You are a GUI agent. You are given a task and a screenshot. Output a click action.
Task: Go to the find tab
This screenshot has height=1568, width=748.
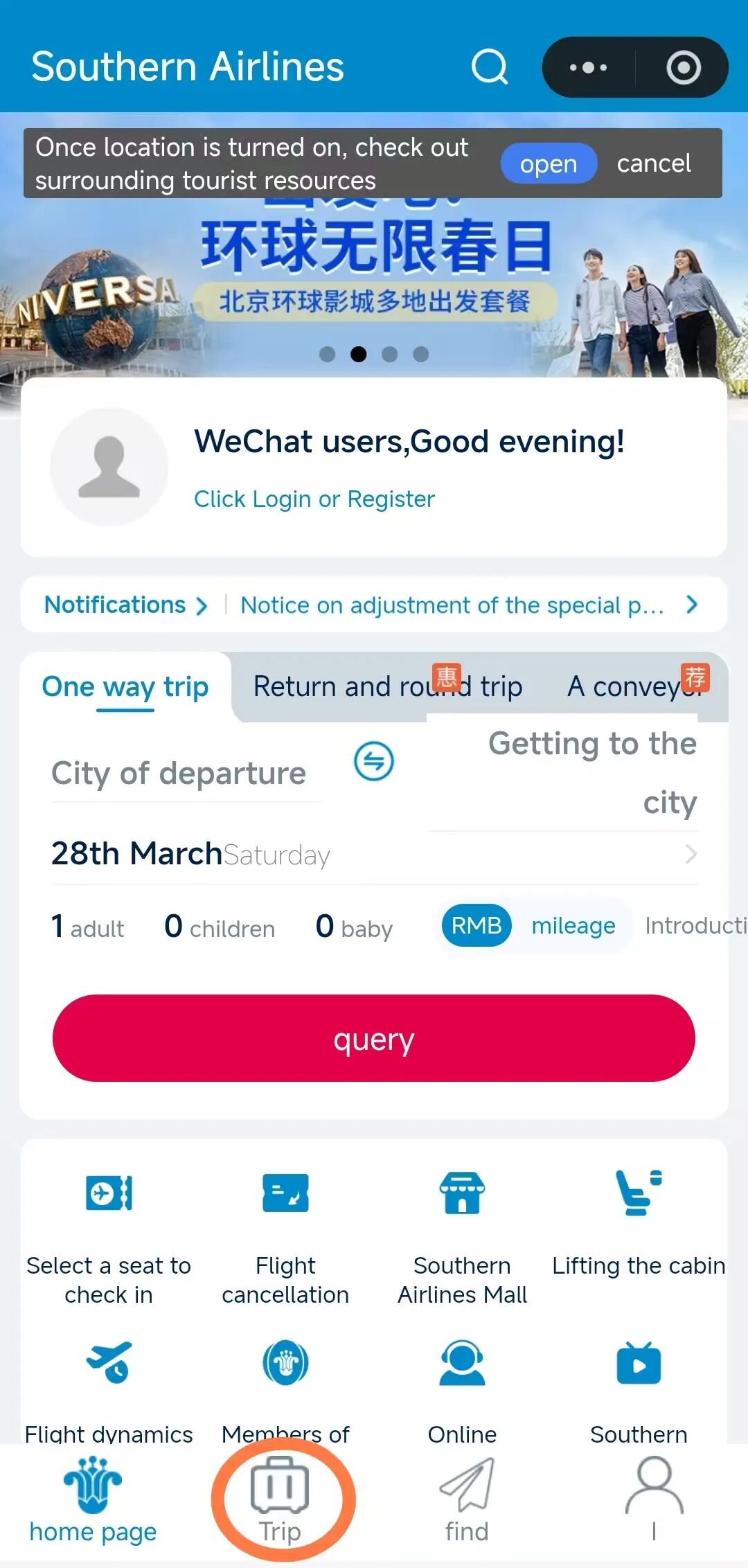(467, 1499)
